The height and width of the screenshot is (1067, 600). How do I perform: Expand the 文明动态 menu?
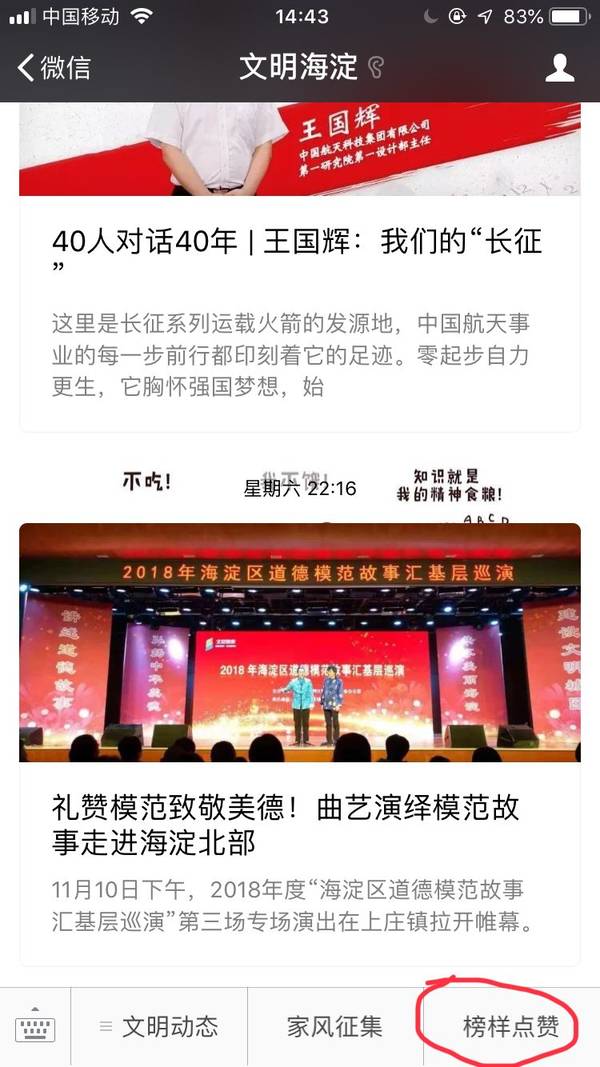pos(159,1026)
